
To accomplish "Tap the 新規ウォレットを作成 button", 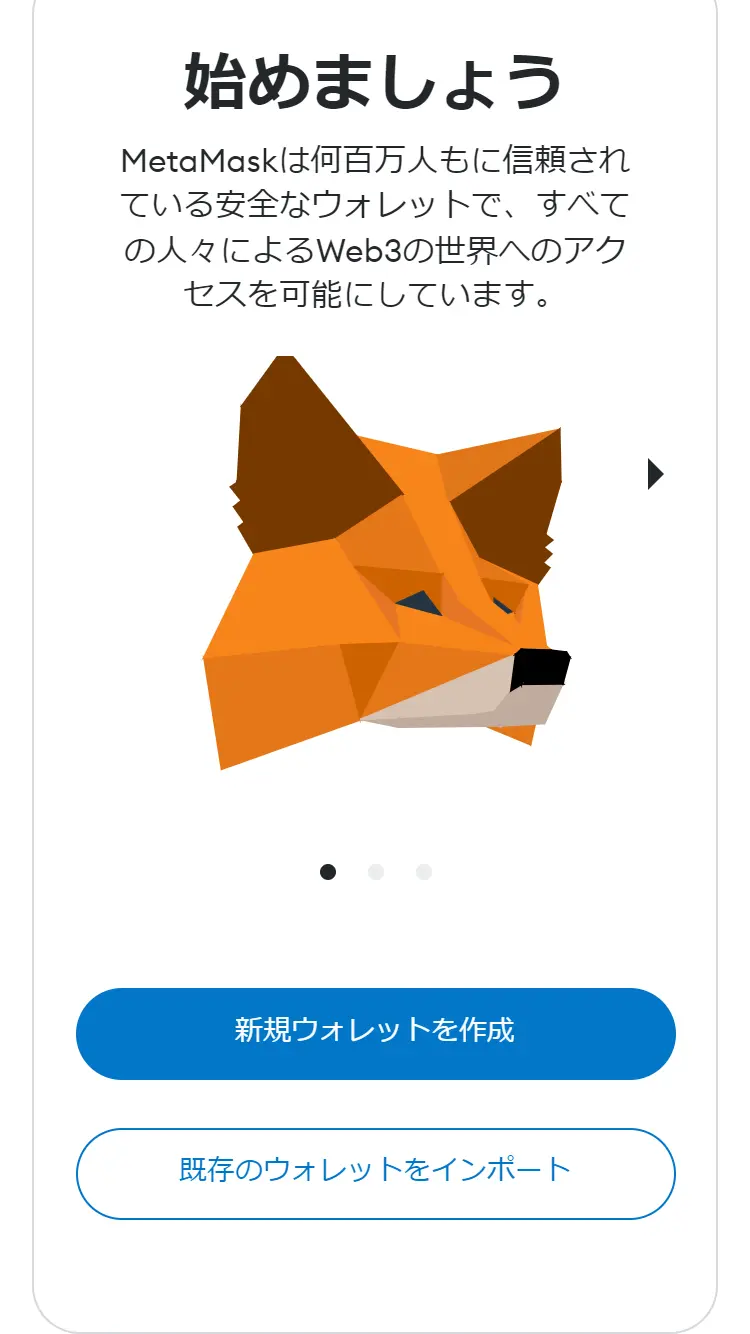I will [x=375, y=1033].
